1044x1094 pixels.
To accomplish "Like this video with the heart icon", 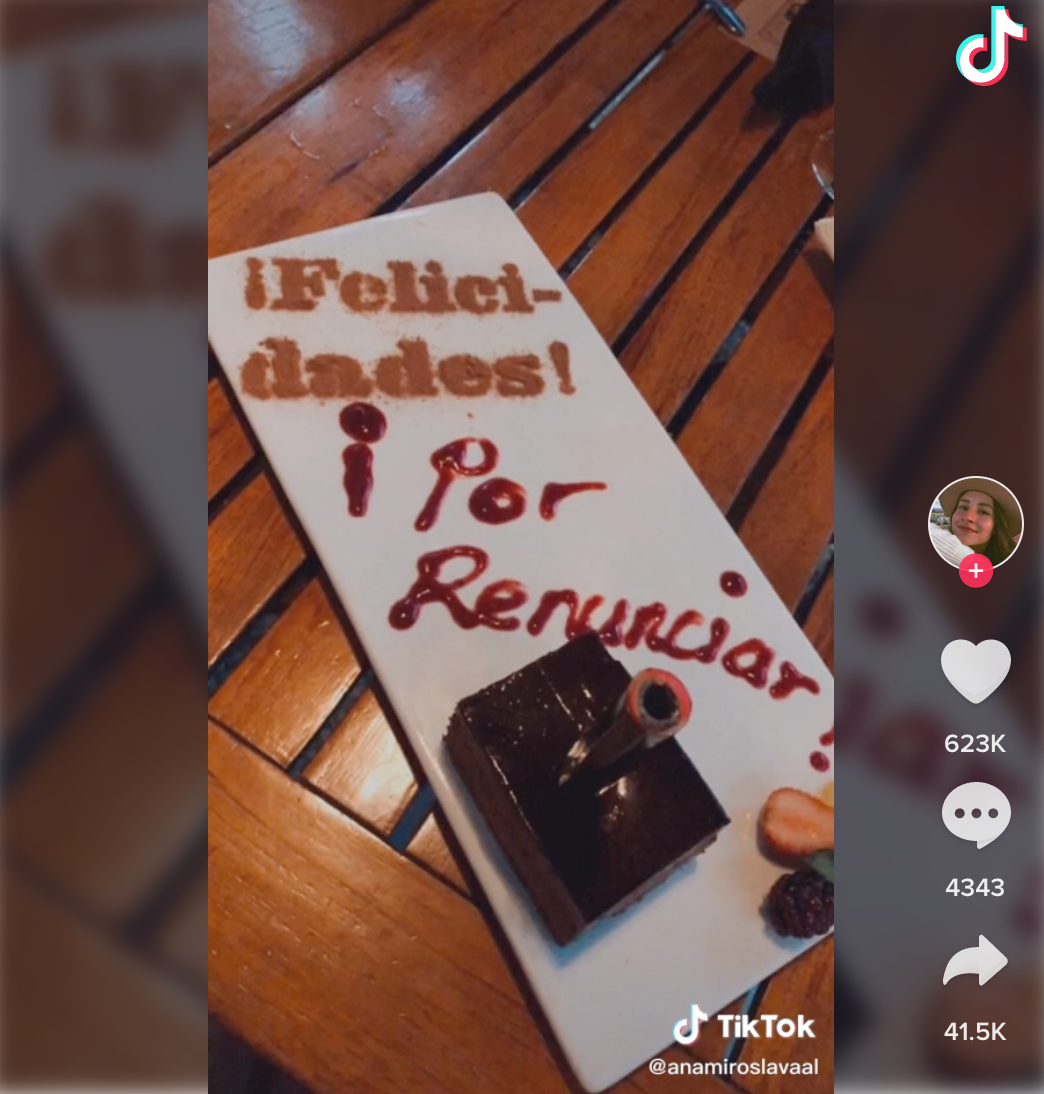I will (975, 670).
